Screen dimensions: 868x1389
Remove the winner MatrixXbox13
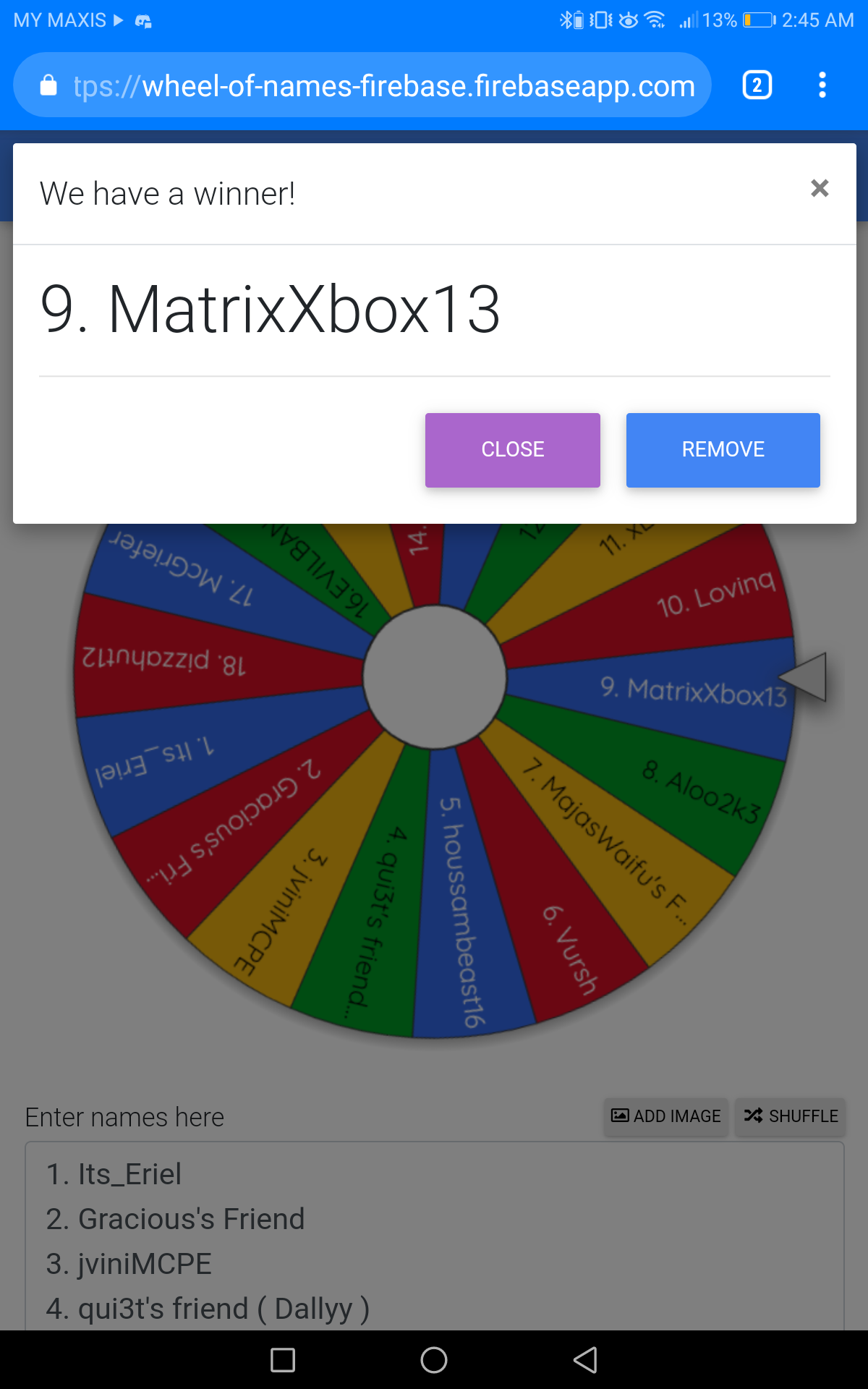click(x=723, y=450)
